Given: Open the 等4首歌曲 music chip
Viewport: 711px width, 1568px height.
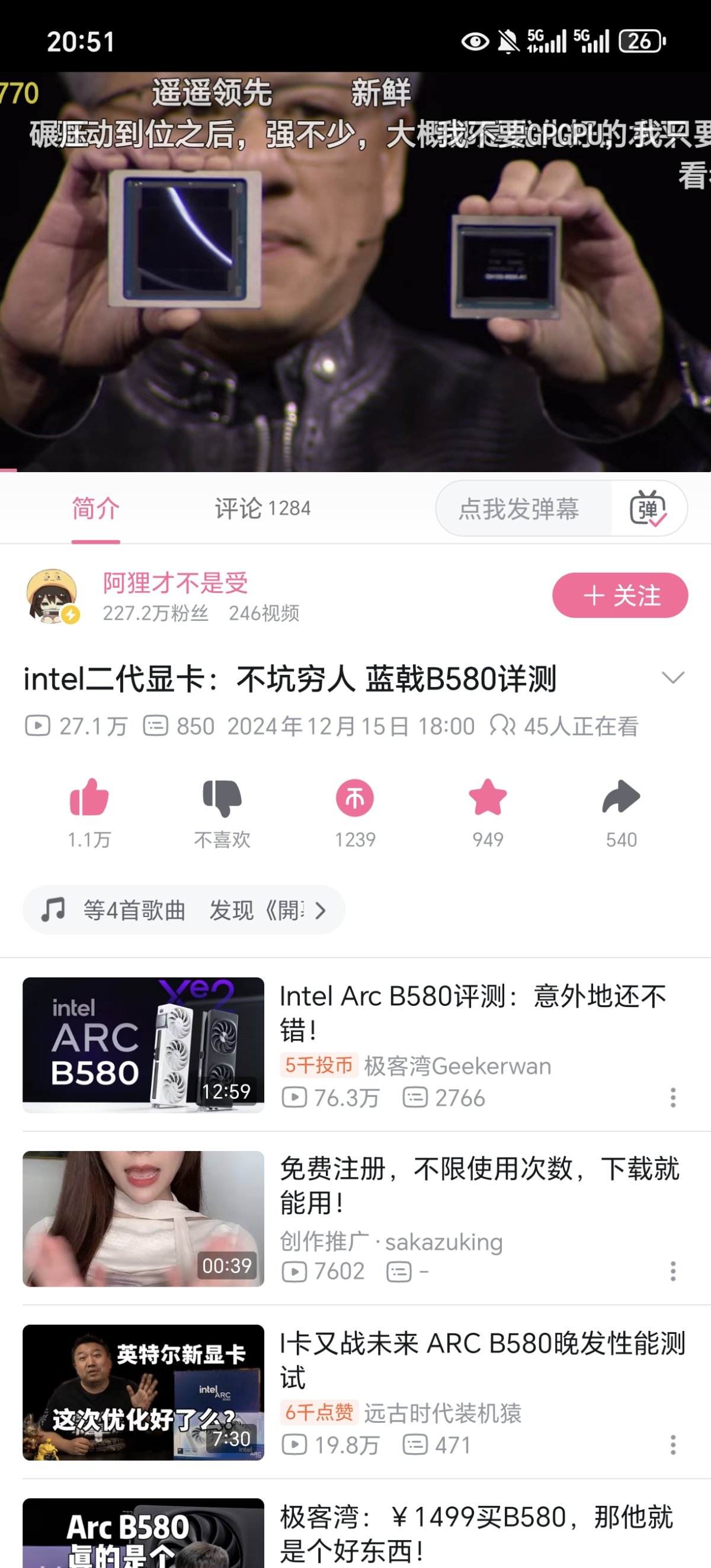Looking at the screenshot, I should point(184,910).
